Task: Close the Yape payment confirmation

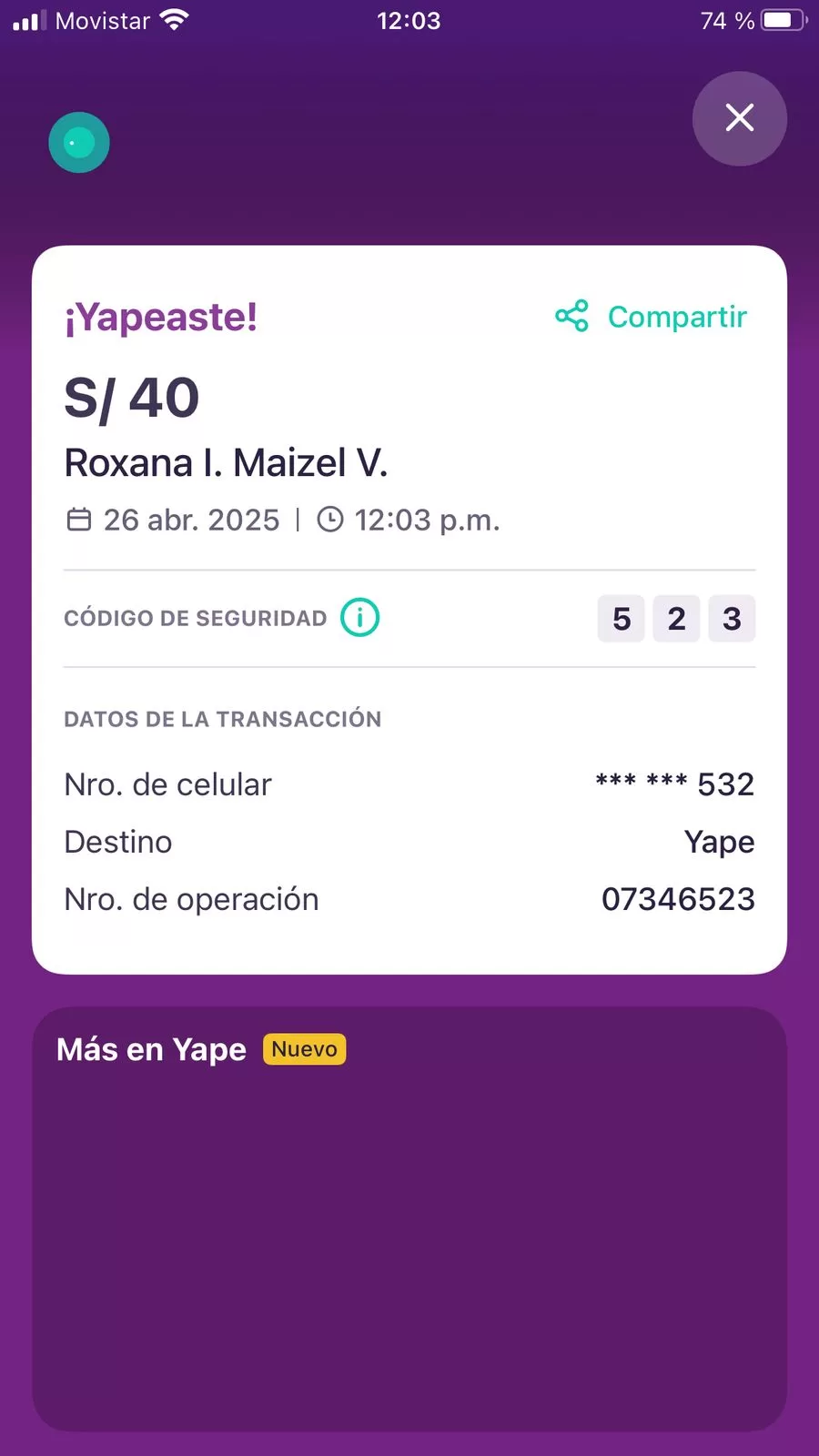Action: 739,118
